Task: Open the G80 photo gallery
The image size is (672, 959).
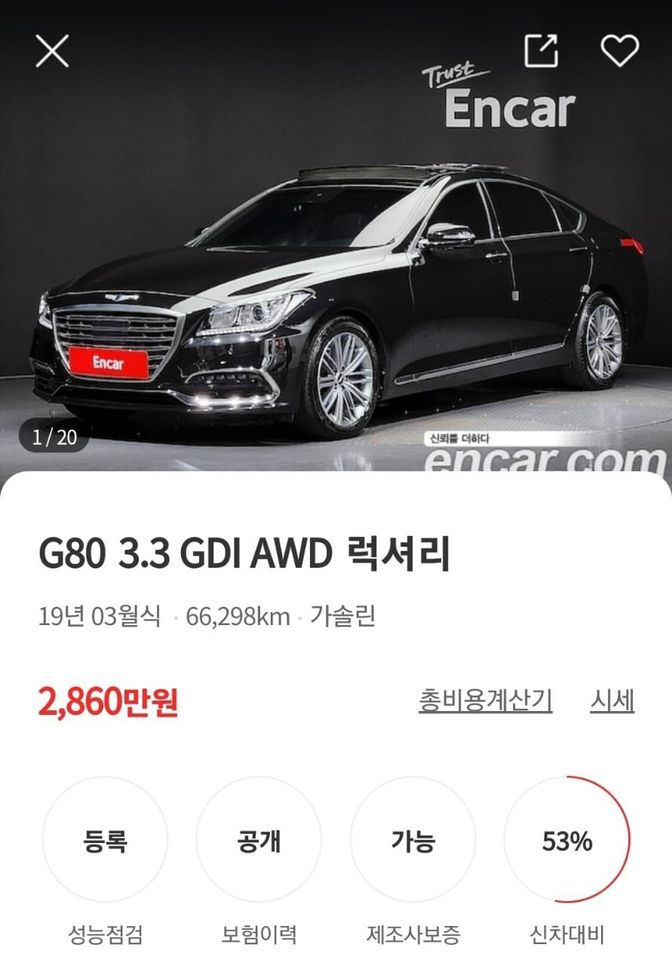Action: 336,290
